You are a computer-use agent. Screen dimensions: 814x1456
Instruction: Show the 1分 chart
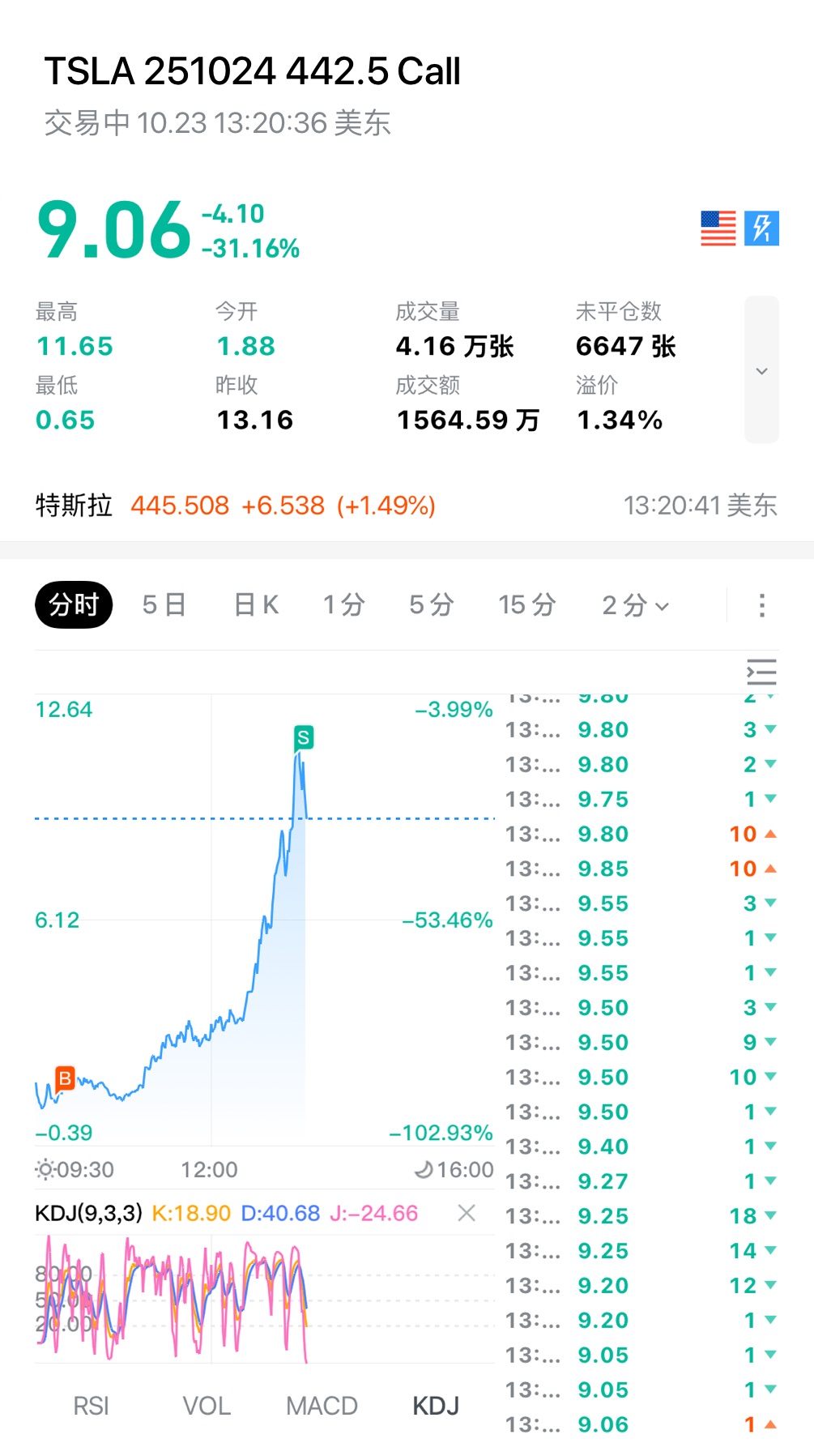(x=343, y=604)
